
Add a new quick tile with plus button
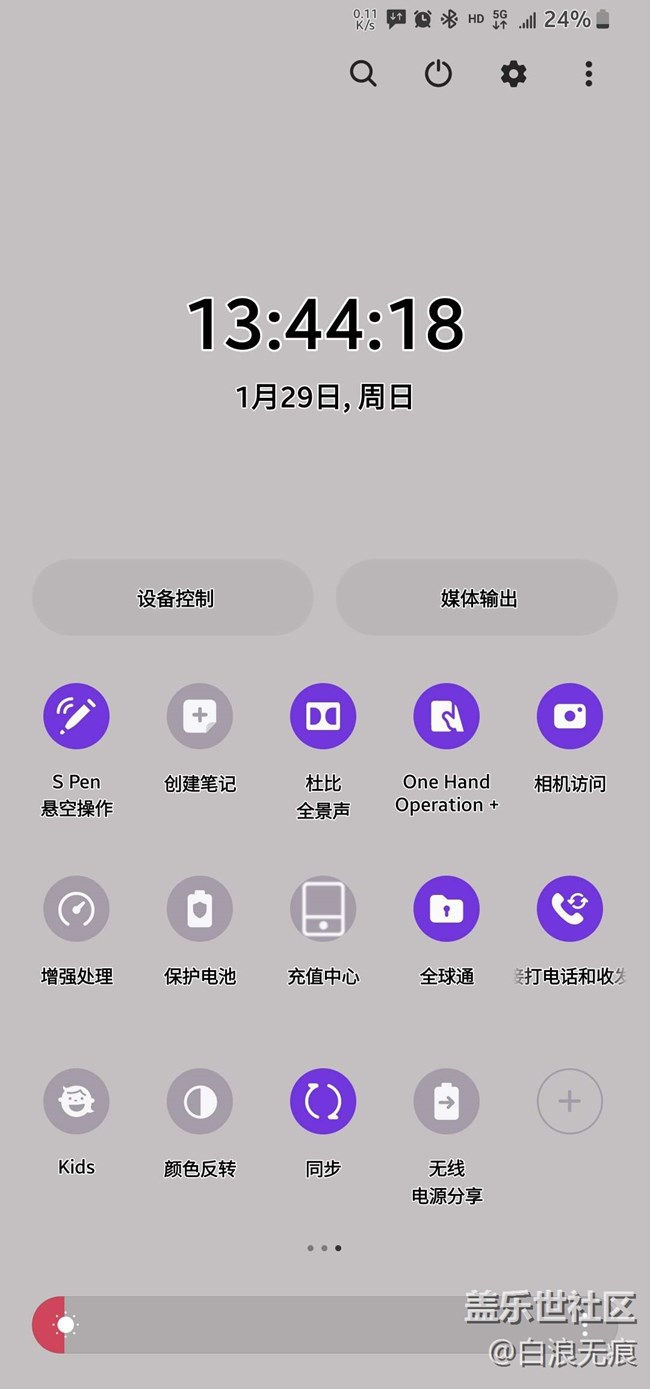click(570, 1101)
